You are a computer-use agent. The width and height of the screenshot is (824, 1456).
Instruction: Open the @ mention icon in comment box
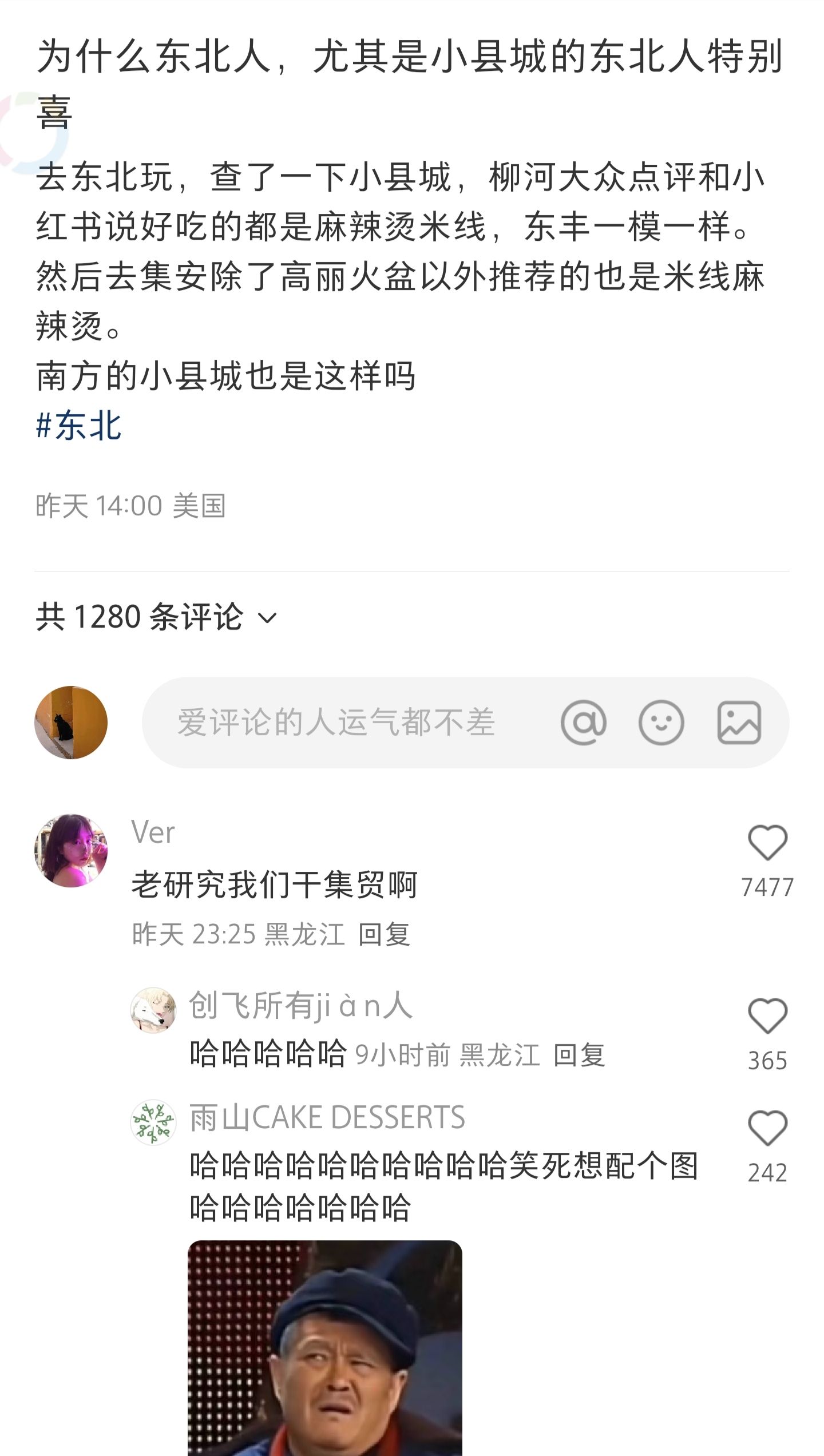pos(583,723)
